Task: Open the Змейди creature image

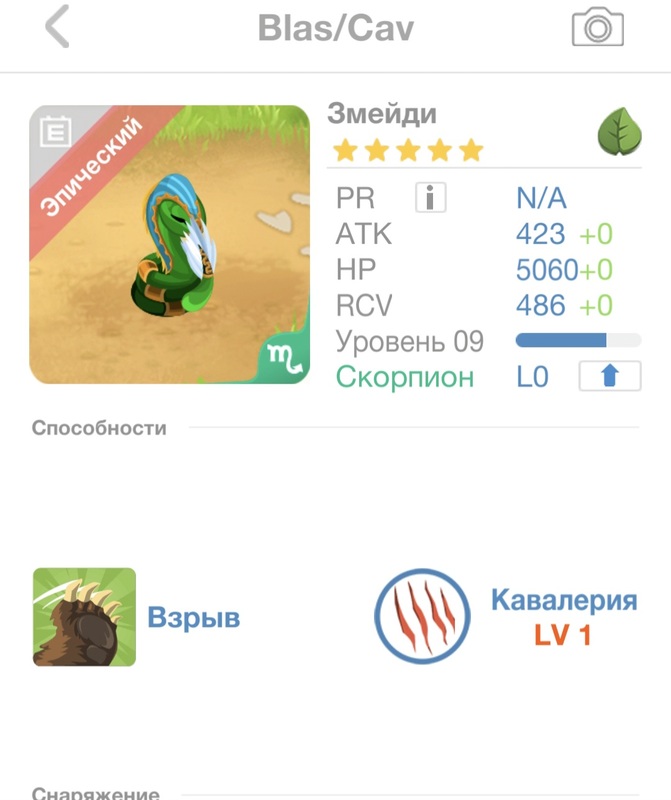Action: pos(170,245)
